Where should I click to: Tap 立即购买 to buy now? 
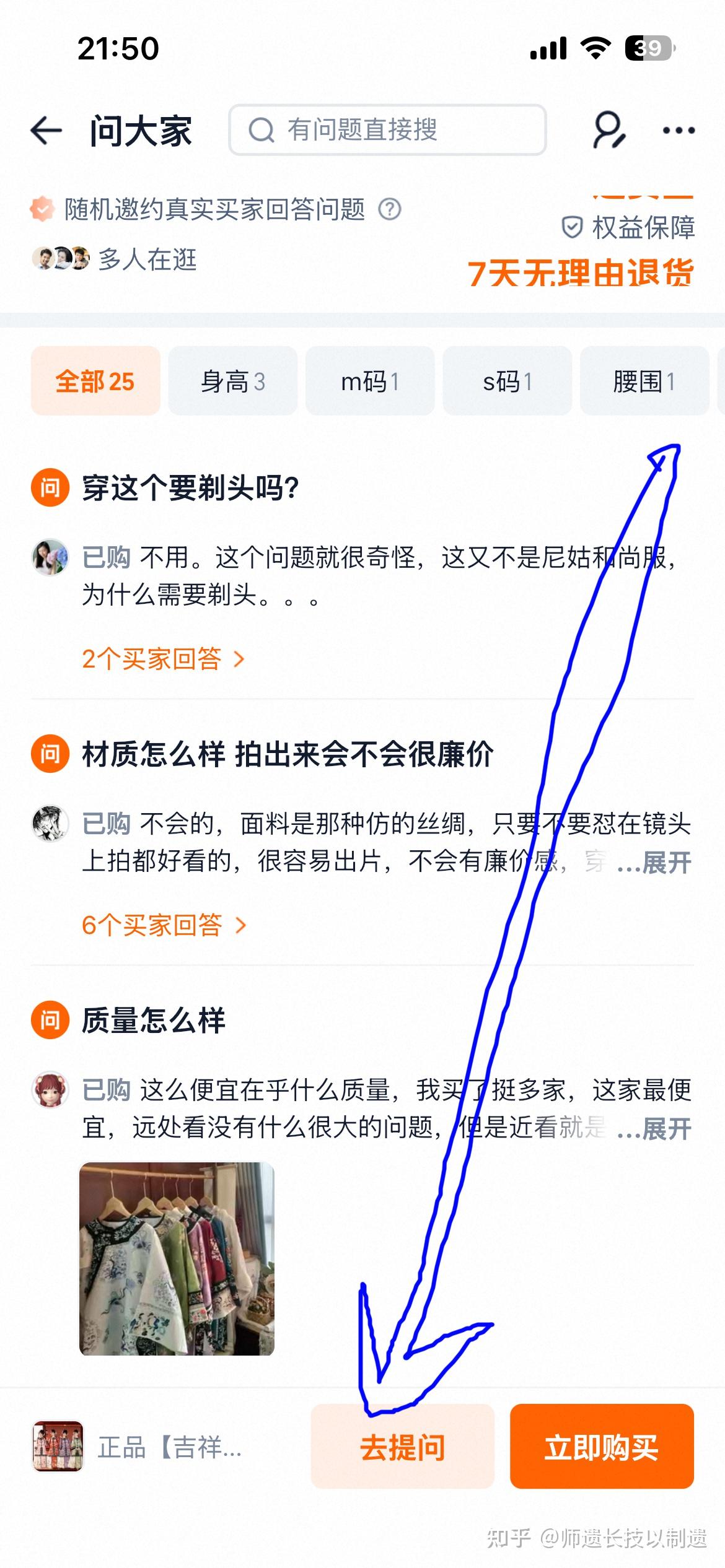tap(601, 1447)
